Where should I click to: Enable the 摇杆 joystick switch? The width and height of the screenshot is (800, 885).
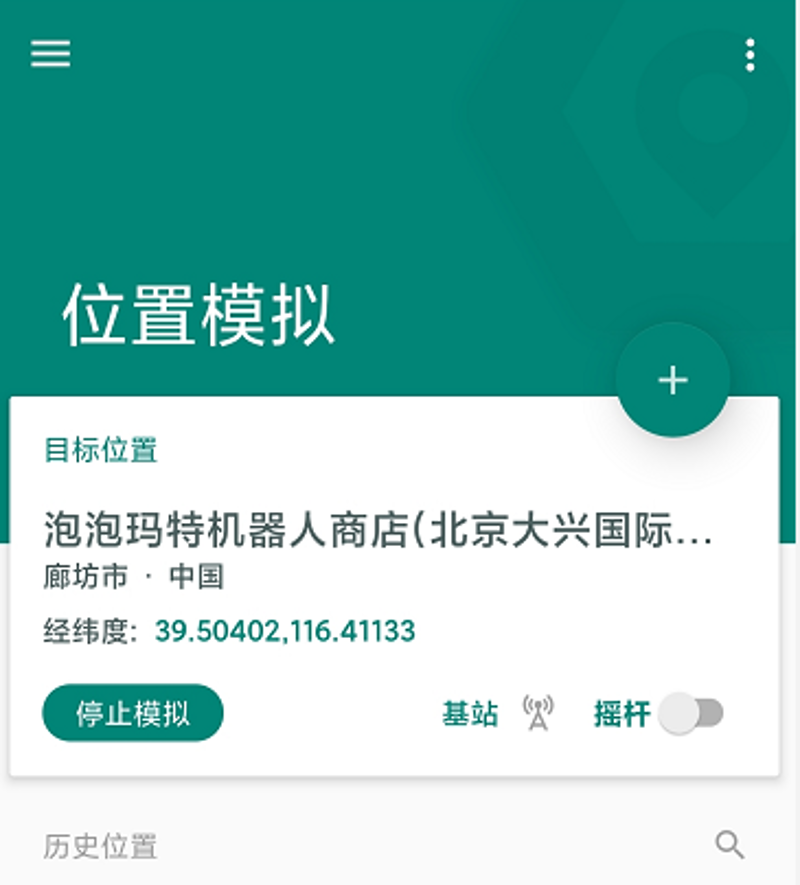point(691,714)
